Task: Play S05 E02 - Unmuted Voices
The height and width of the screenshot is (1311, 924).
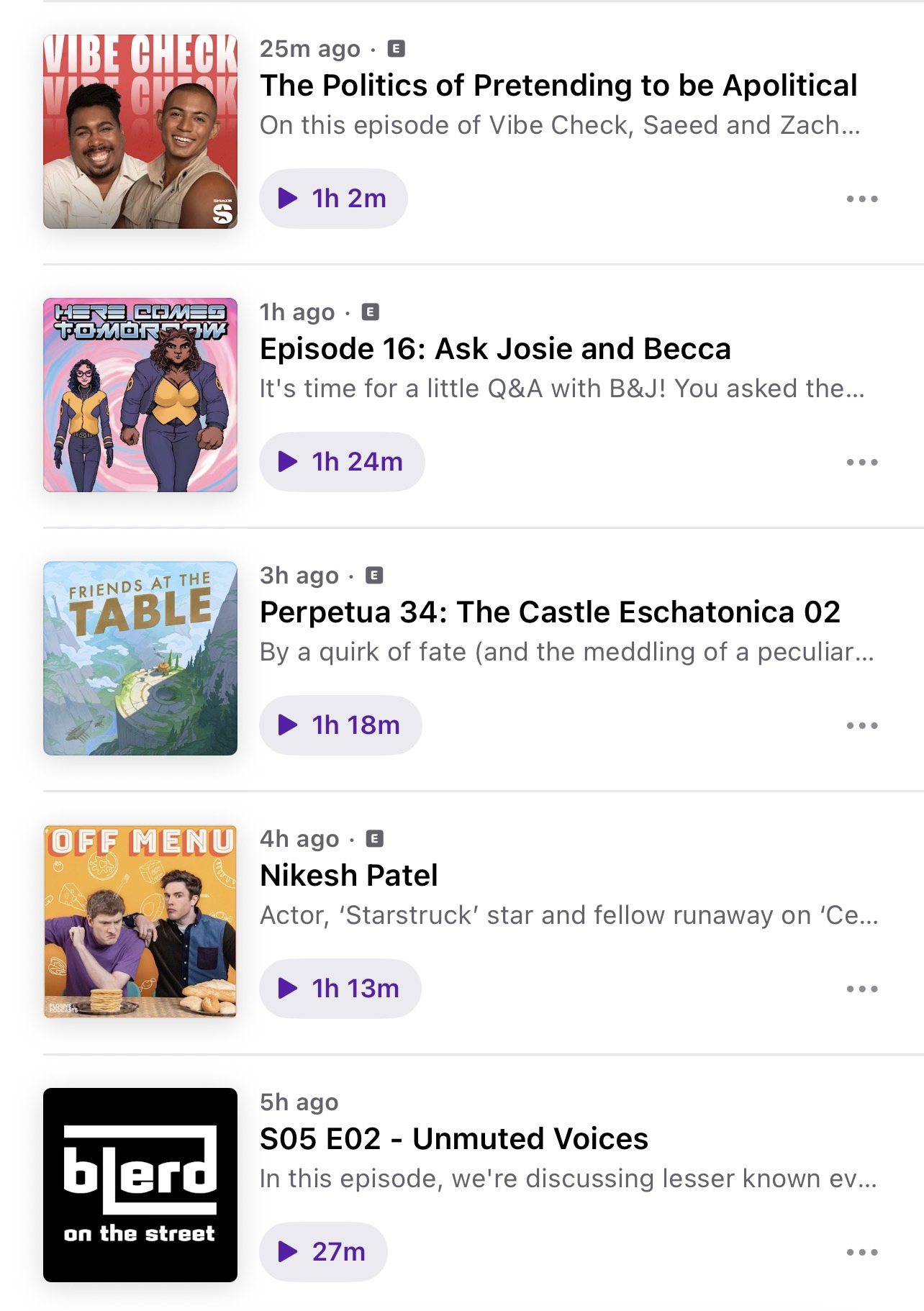Action: pos(323,1252)
